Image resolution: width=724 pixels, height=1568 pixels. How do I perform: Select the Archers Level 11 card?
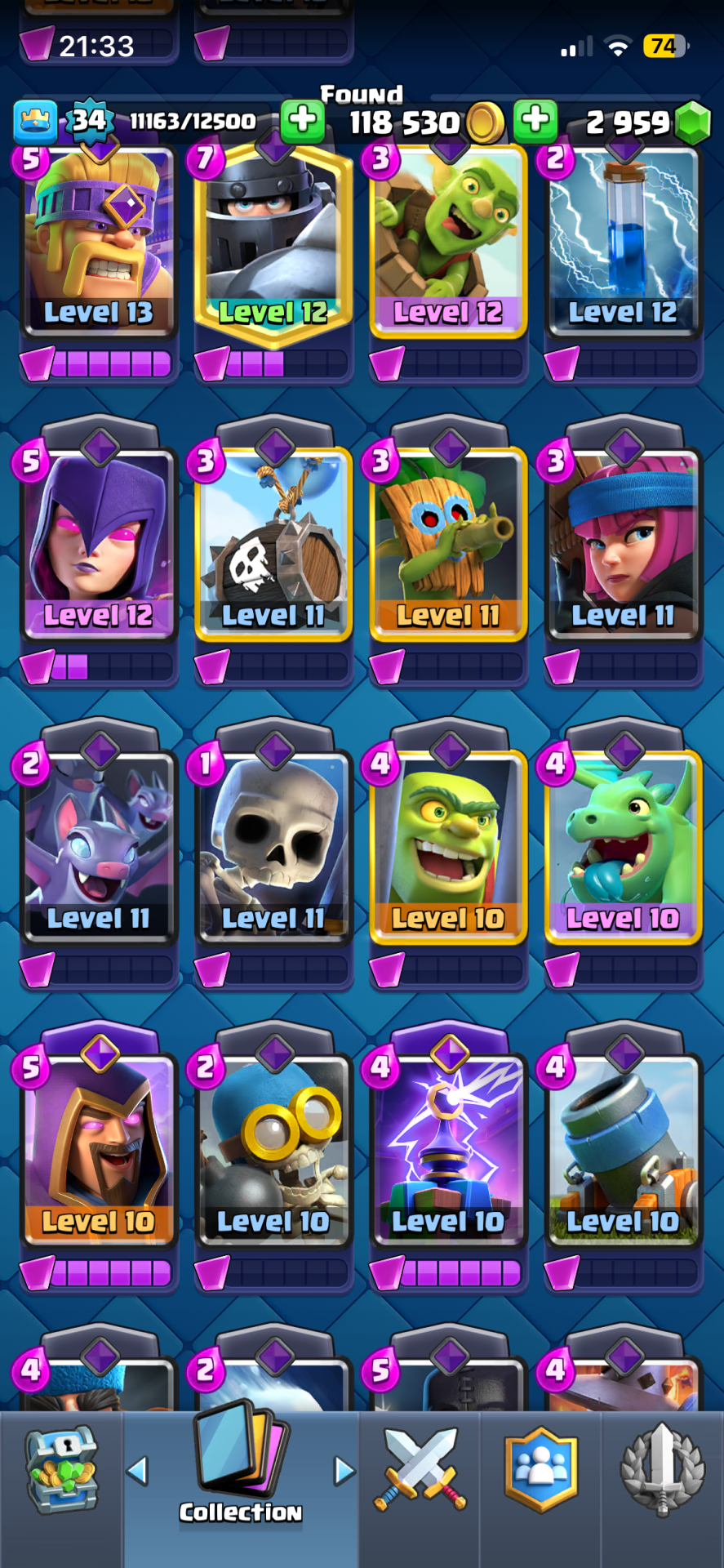(623, 543)
